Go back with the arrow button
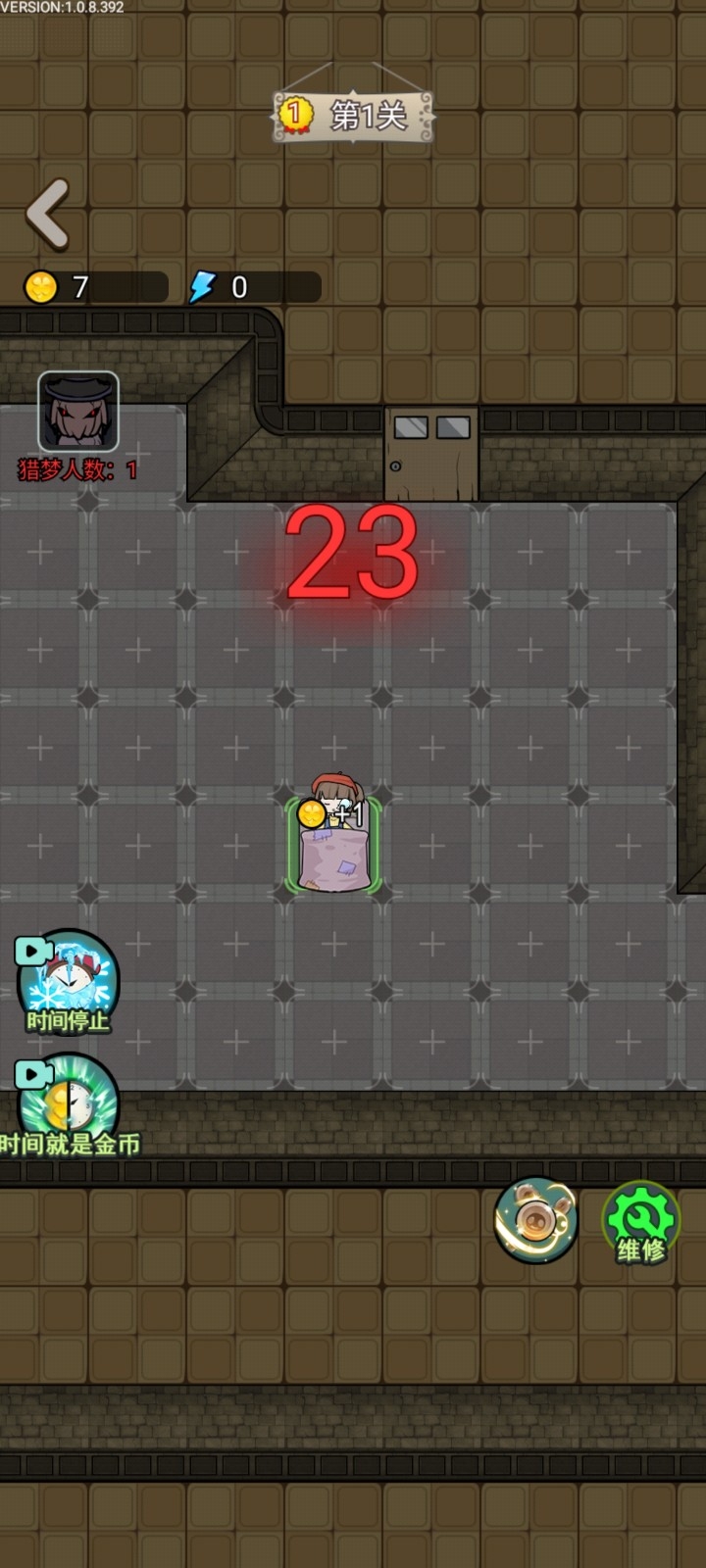The height and width of the screenshot is (1568, 706). [x=47, y=214]
